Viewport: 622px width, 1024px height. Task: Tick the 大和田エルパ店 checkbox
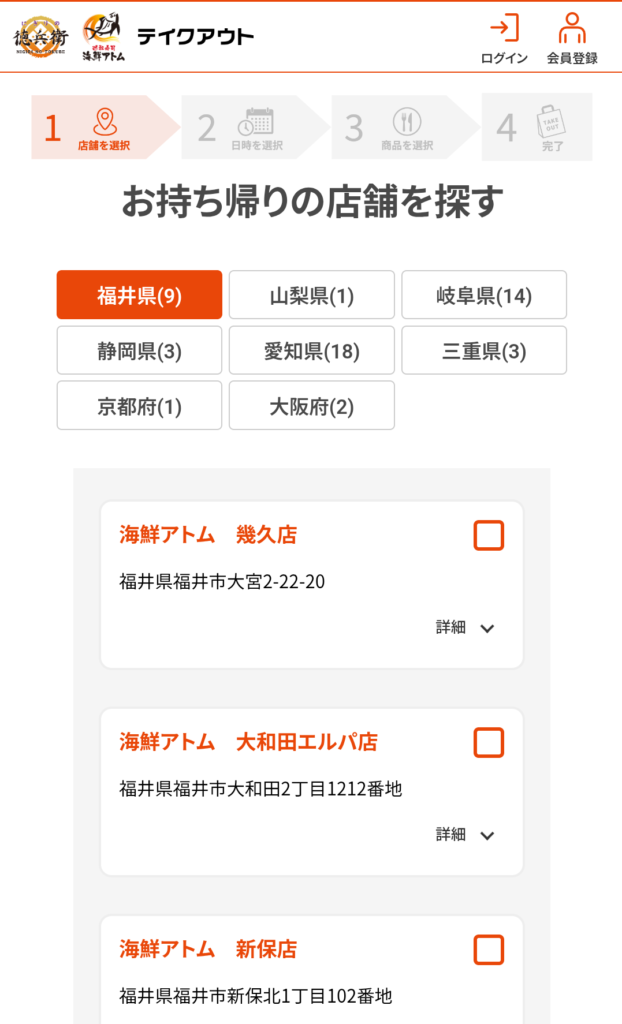[488, 743]
